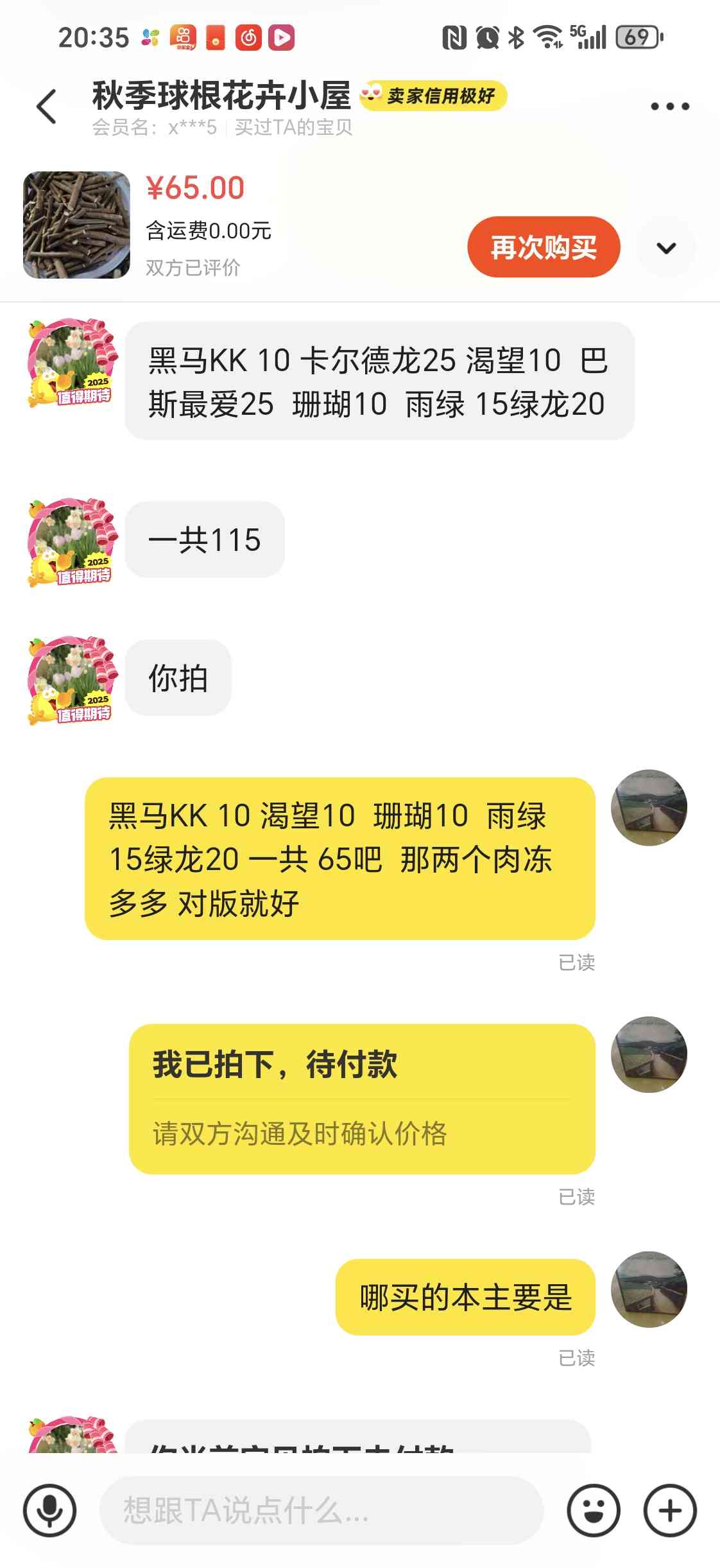Switch to voice input microphone

pyautogui.click(x=50, y=1510)
